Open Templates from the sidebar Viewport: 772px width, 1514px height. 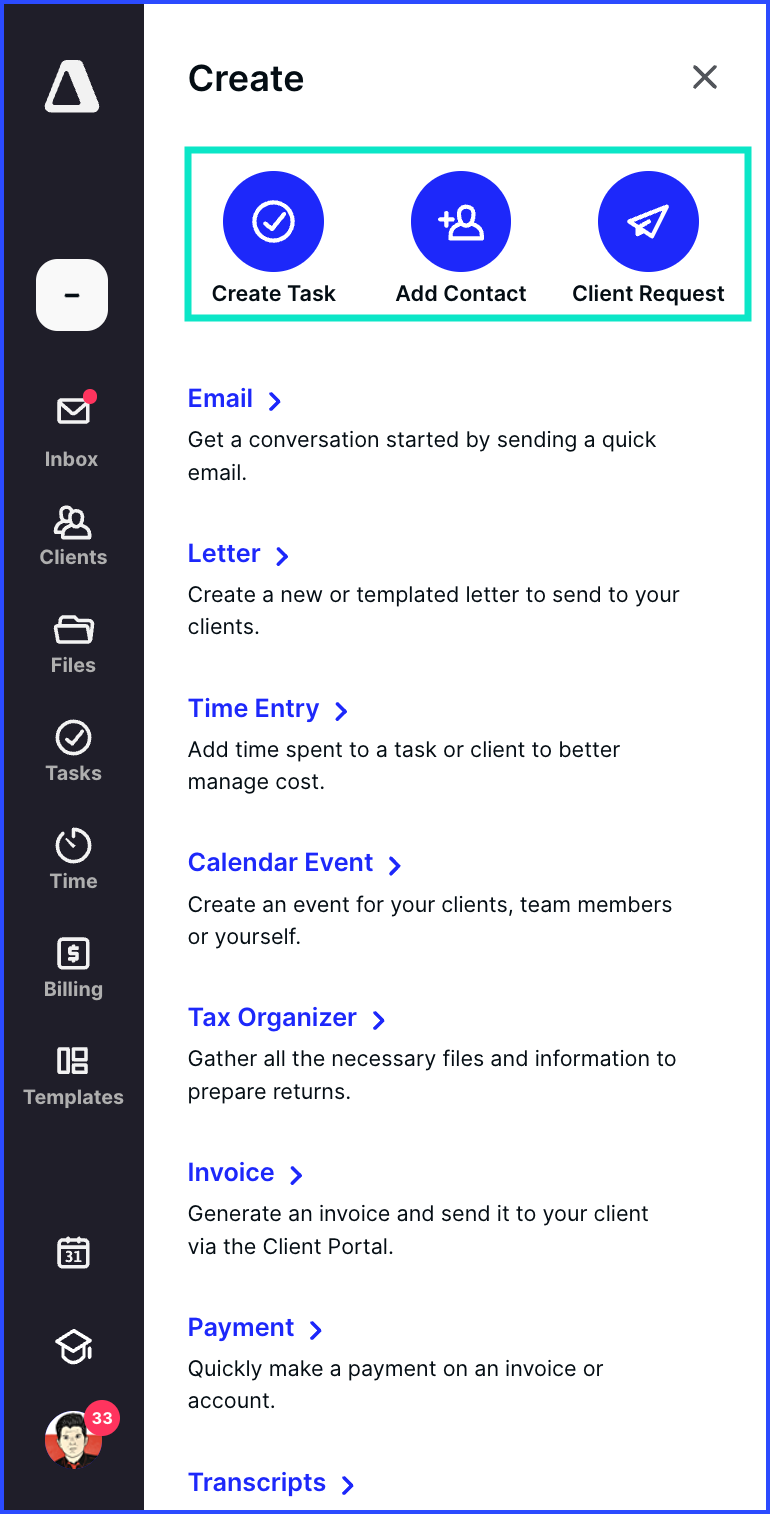coord(73,1076)
